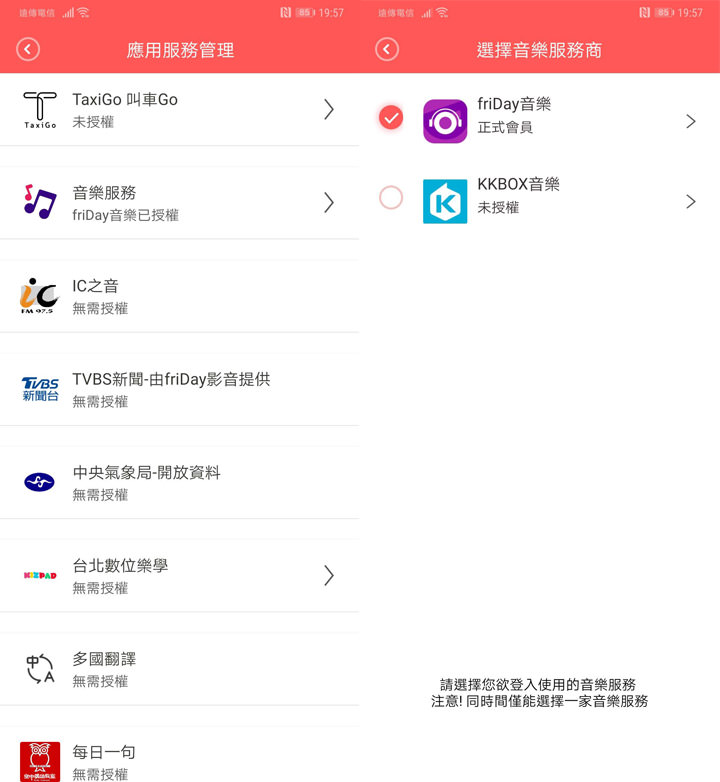This screenshot has width=720, height=782.
Task: Open the 多國翻譯 translation icon
Action: [x=38, y=668]
